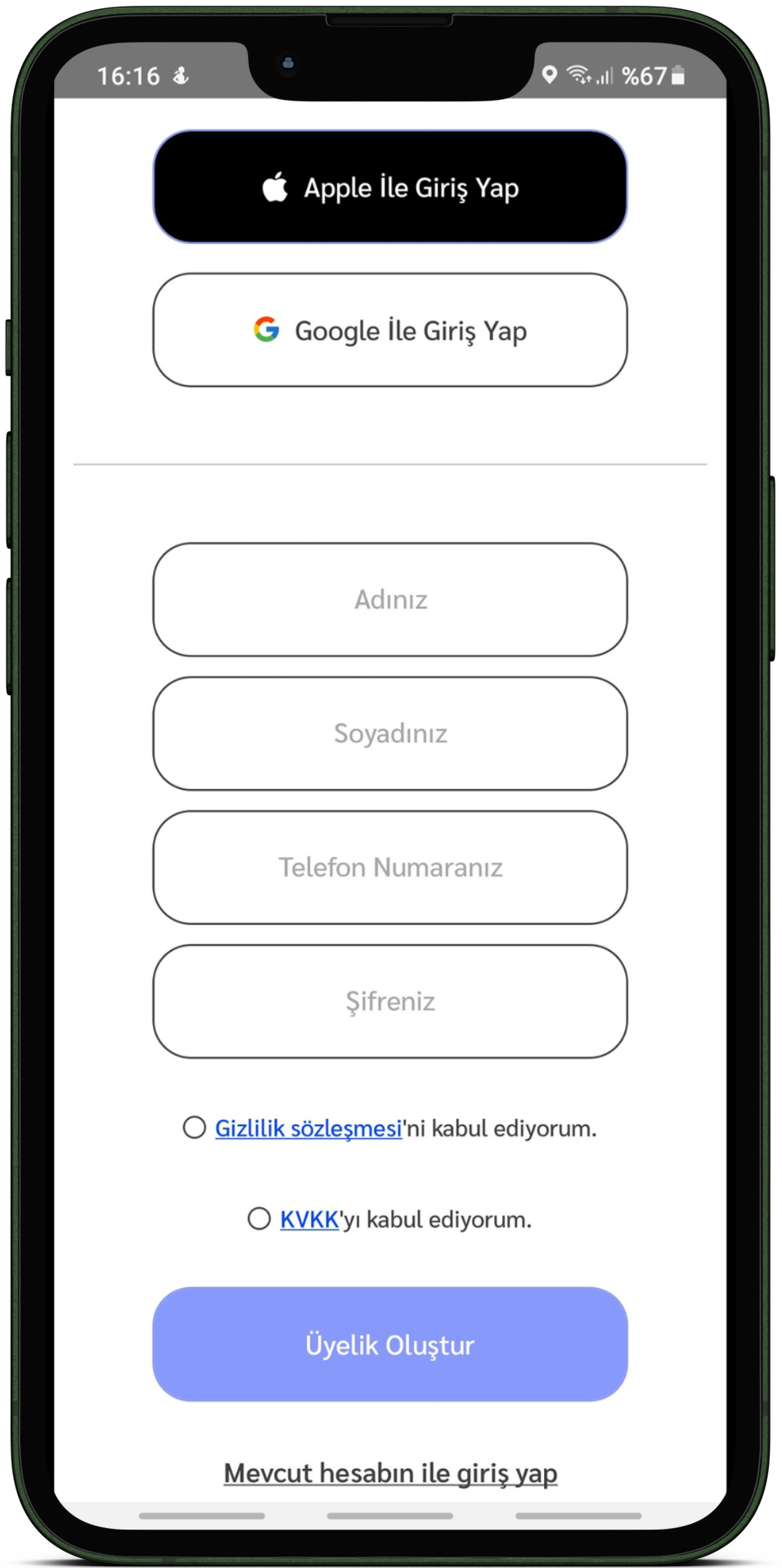782x1568 pixels.
Task: Select the Soyadınız input field
Action: [390, 734]
